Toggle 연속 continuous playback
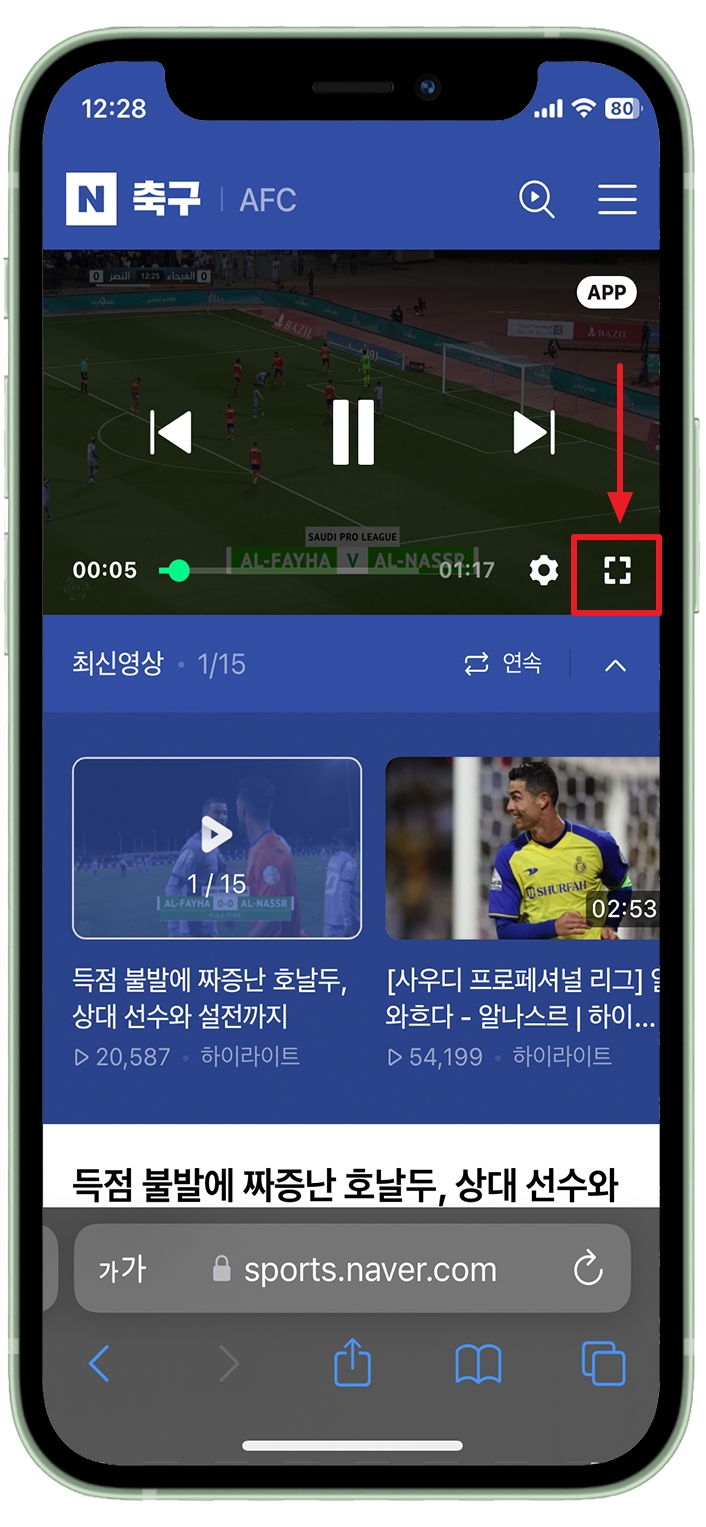Screen dimensions: 706x1527 [503, 664]
